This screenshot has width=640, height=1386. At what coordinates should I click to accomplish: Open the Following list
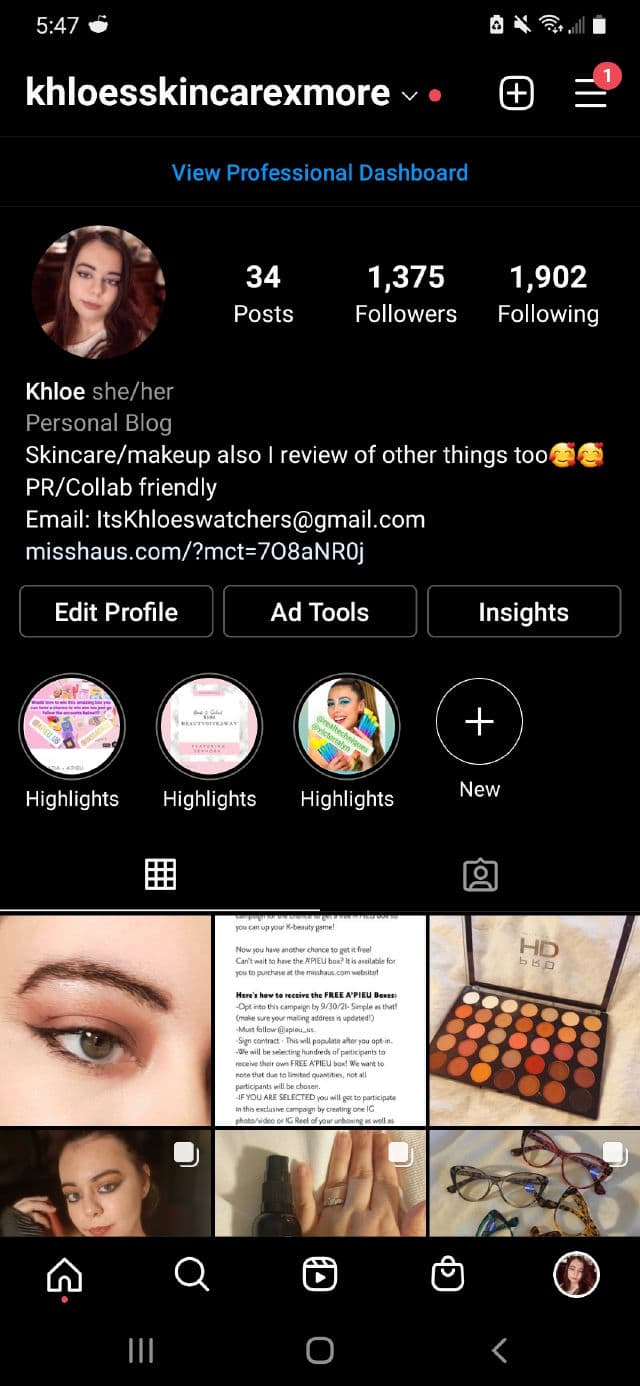(548, 294)
